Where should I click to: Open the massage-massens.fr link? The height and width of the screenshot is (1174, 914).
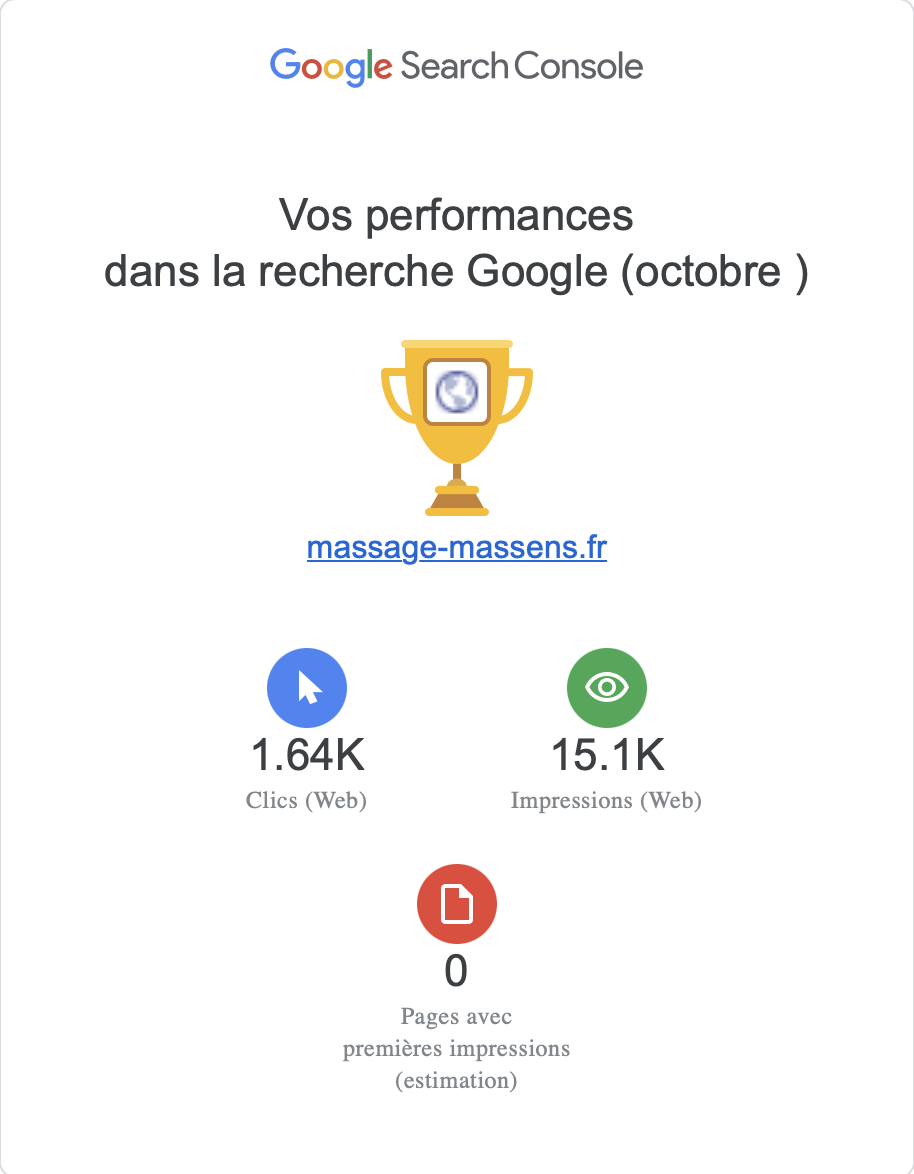[x=456, y=548]
